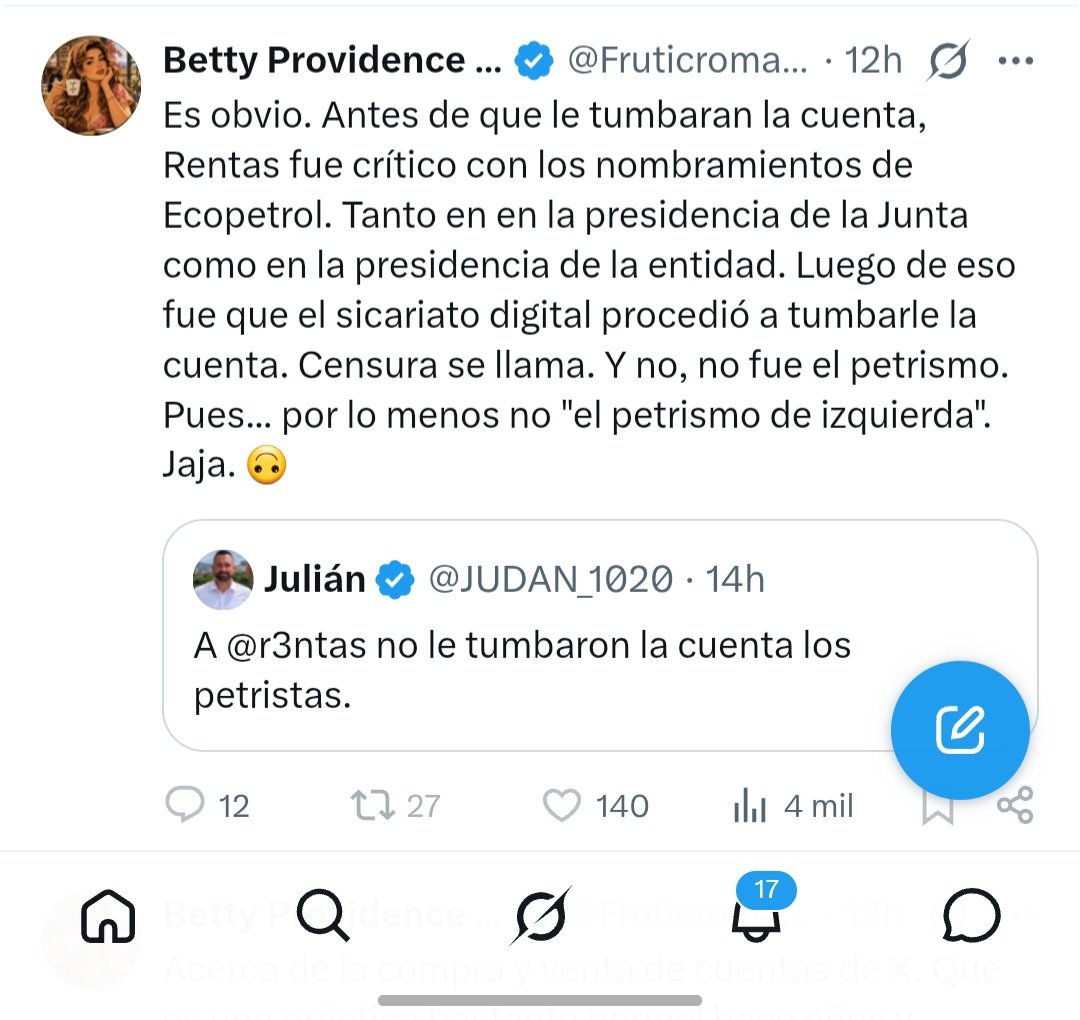Like Betty's post with 140 likes

click(x=596, y=804)
